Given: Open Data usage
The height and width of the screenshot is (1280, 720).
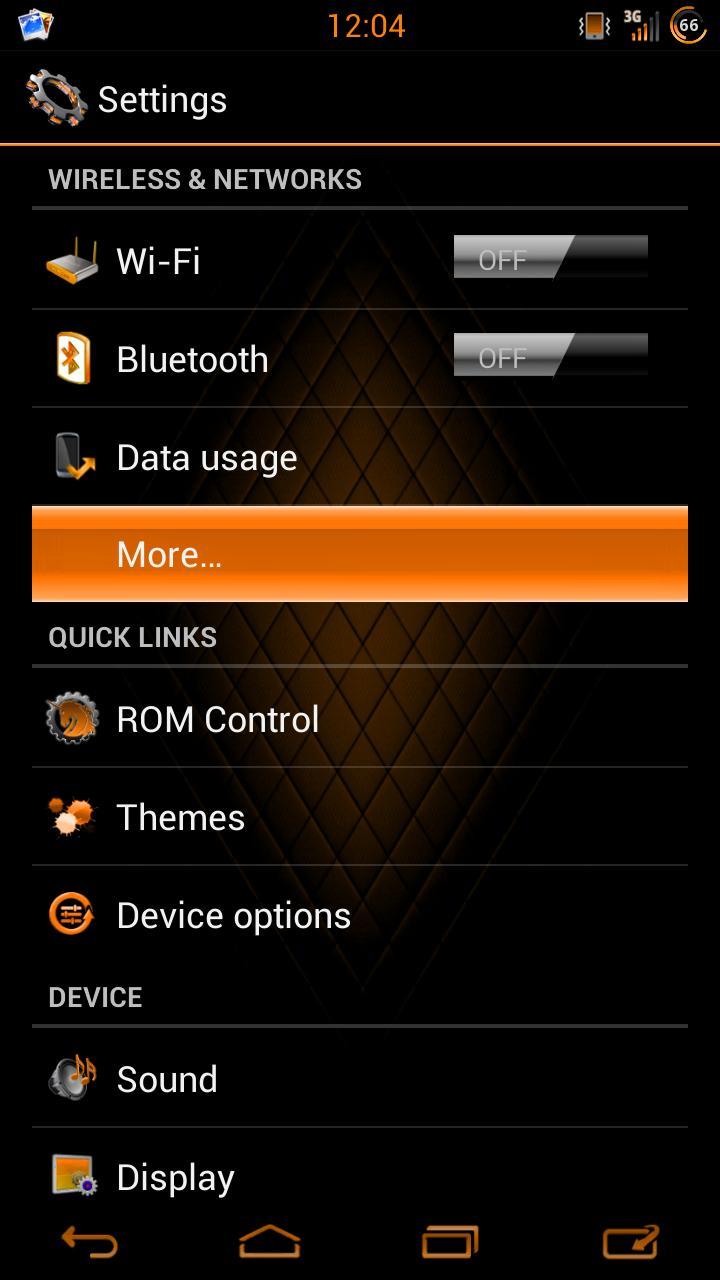Looking at the screenshot, I should tap(300, 457).
